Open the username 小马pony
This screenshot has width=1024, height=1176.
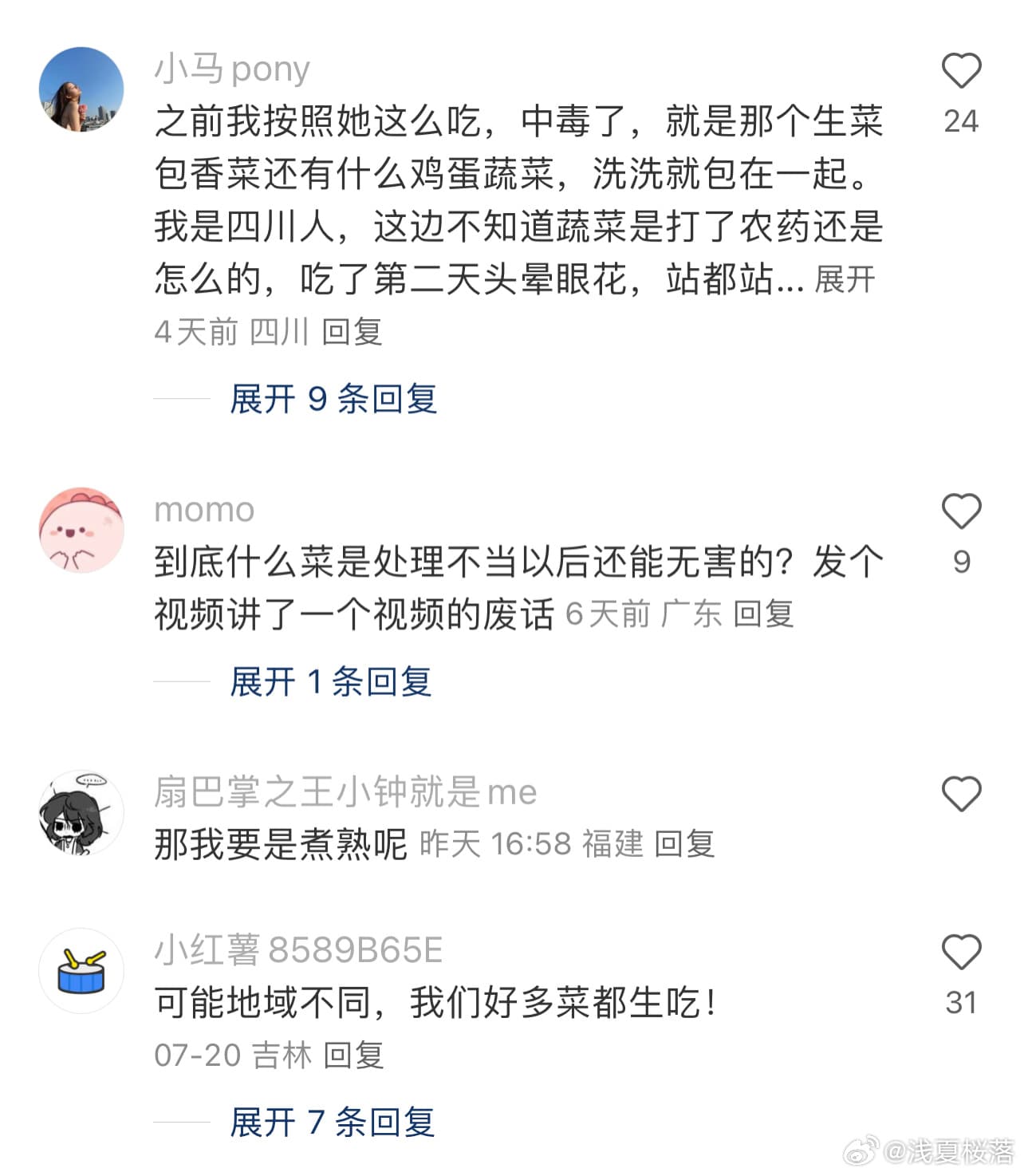coord(231,69)
